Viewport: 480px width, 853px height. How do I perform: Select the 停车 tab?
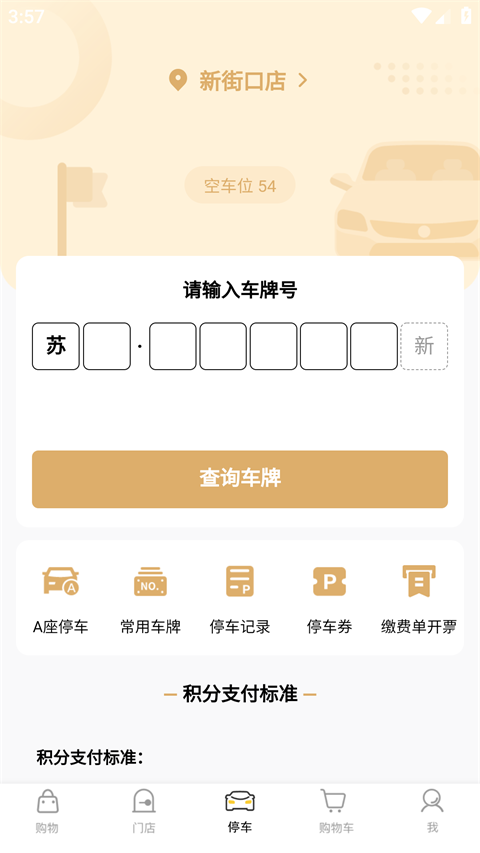coord(240,811)
